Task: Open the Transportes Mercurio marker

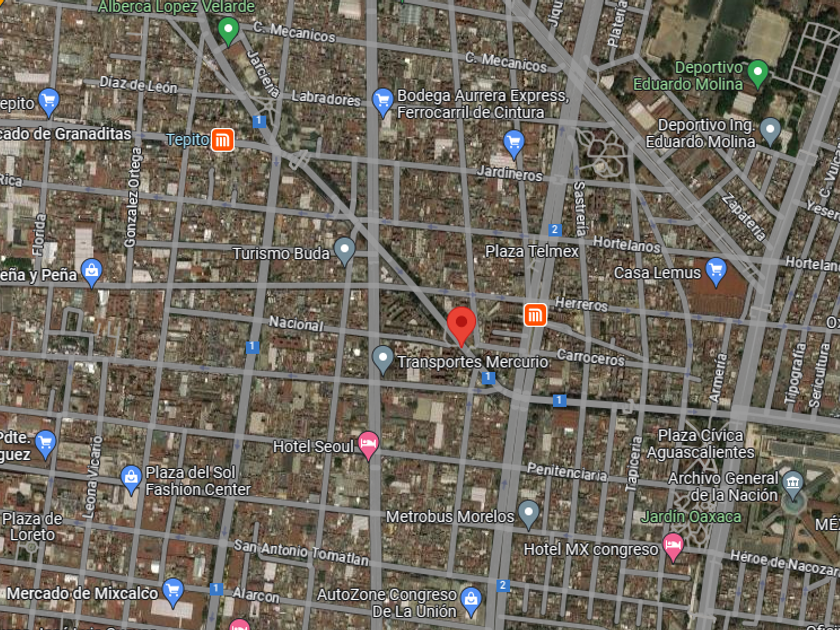Action: tap(382, 358)
